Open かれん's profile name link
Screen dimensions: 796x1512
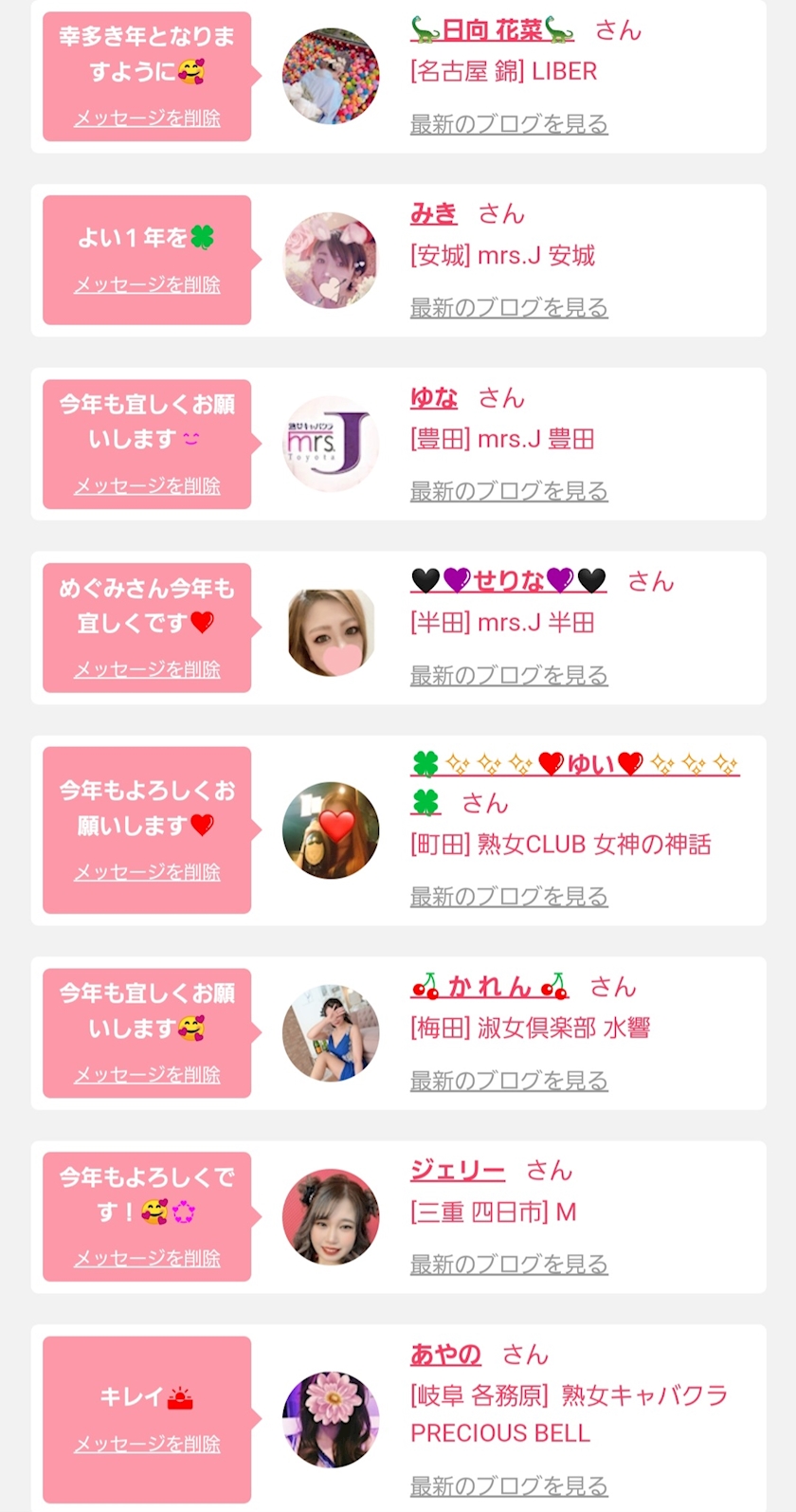pos(489,987)
